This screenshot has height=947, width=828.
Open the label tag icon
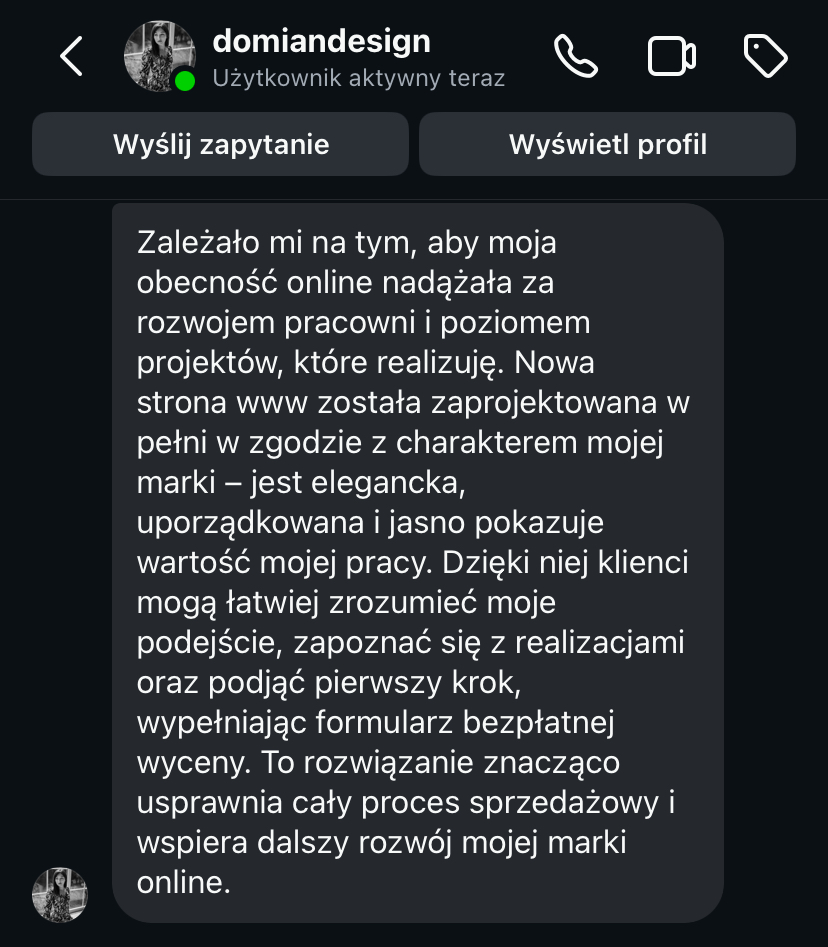click(x=766, y=57)
